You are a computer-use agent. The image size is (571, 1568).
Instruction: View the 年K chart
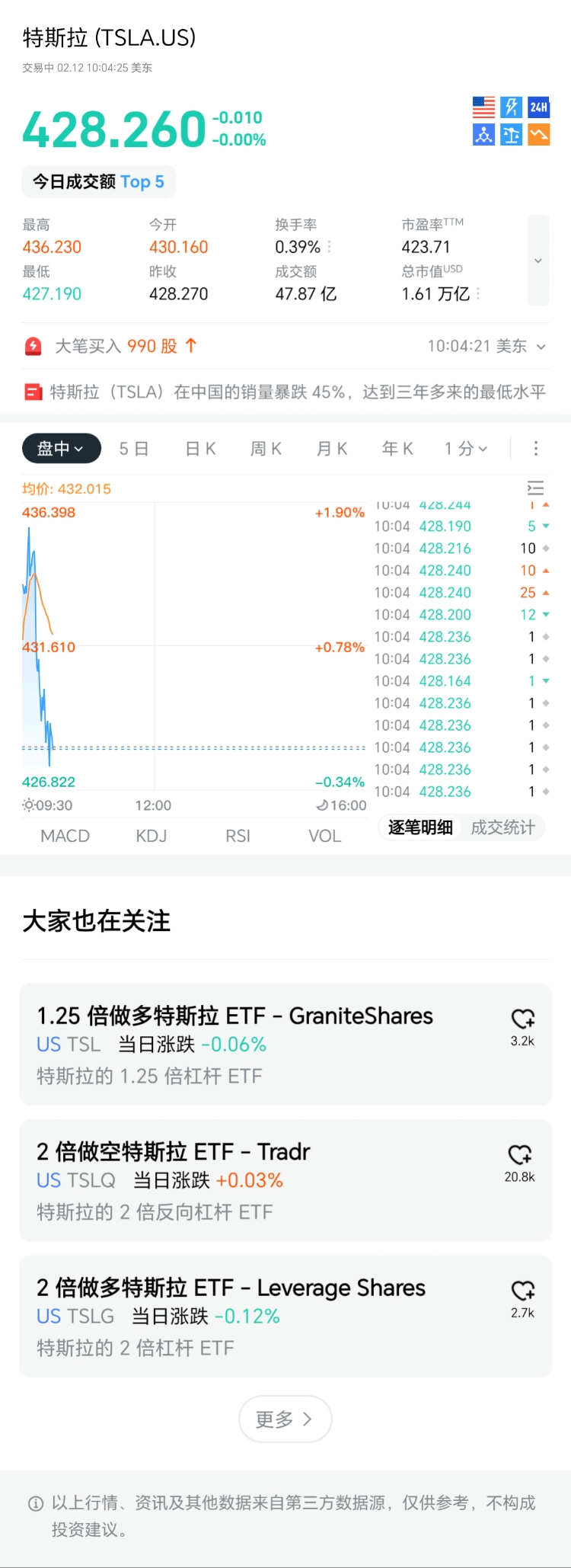(x=397, y=449)
